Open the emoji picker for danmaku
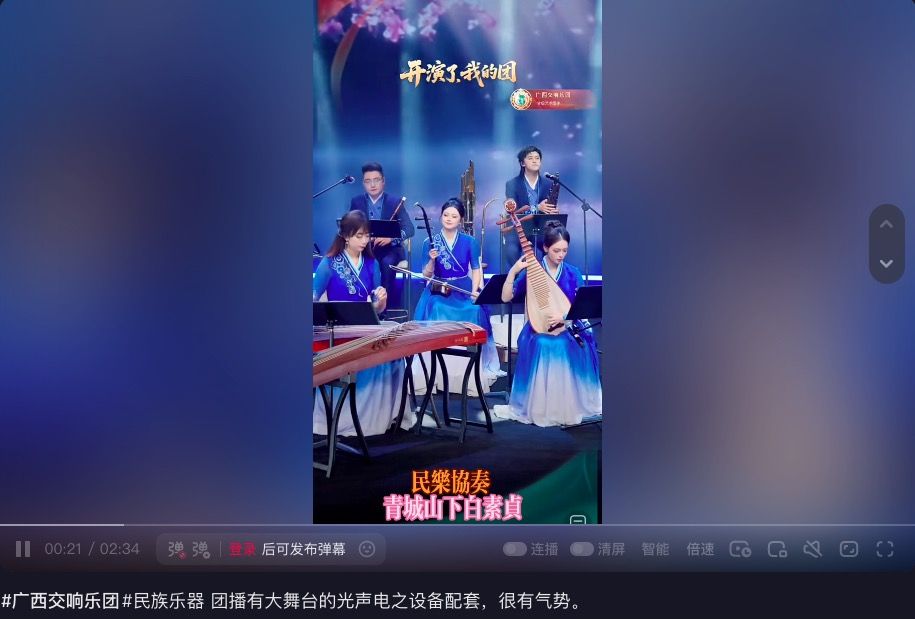 coord(367,549)
